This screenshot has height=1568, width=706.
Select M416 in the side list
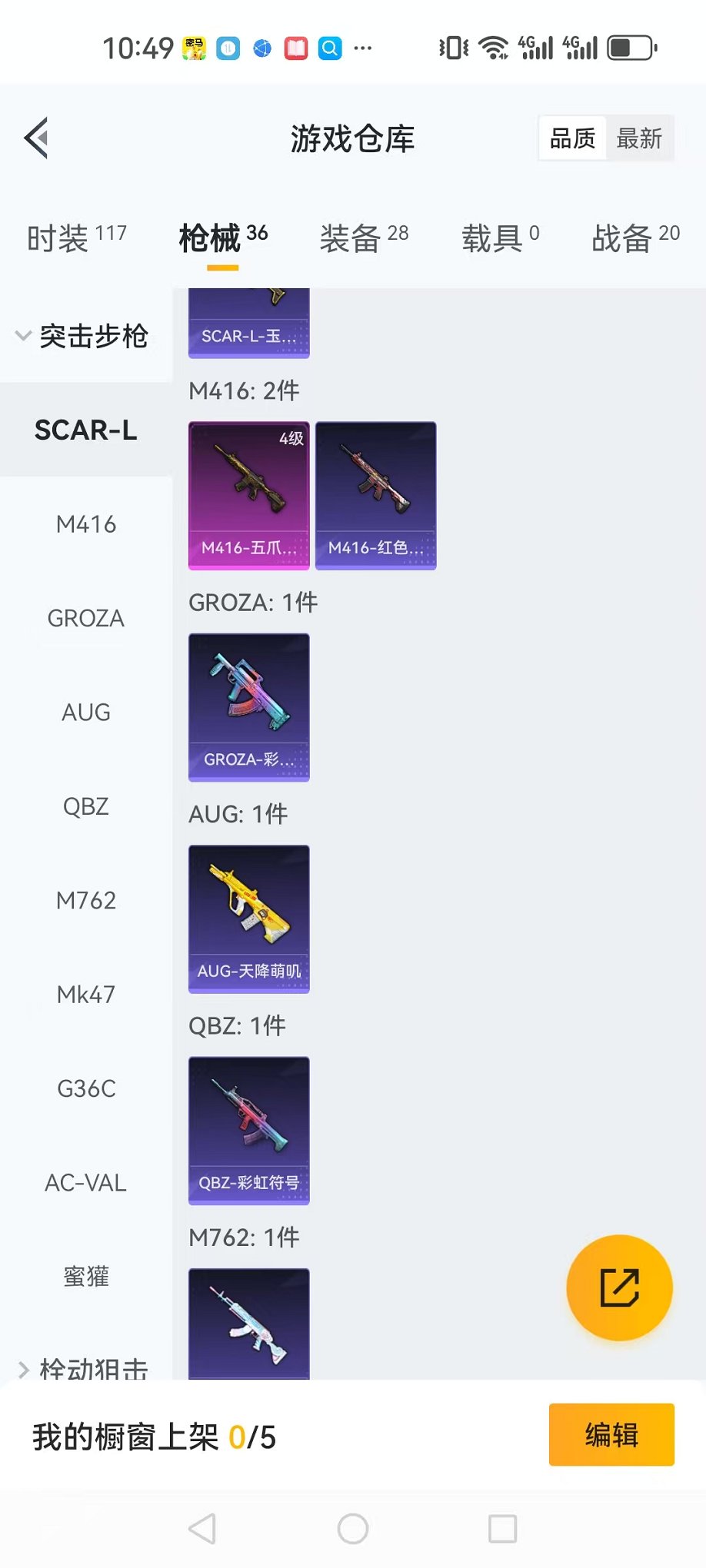coord(86,524)
